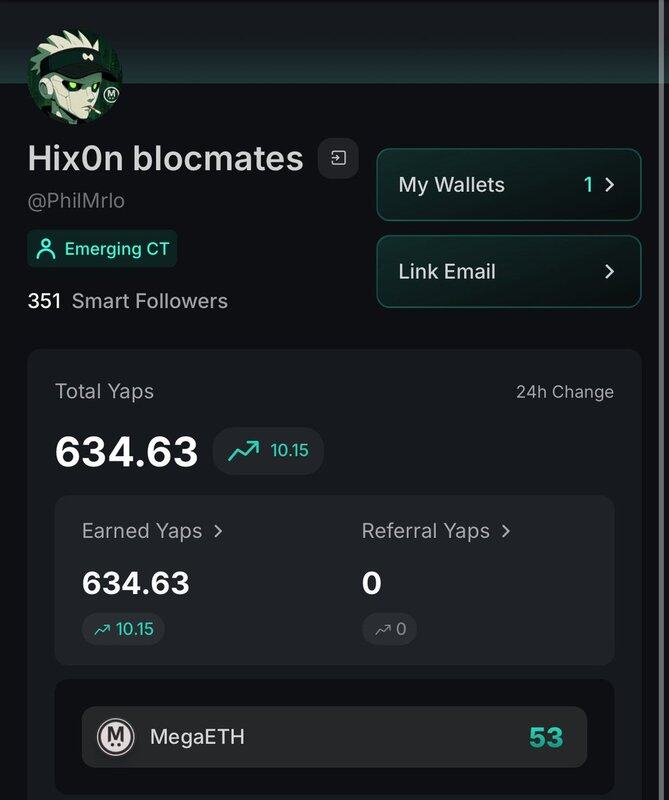669x800 pixels.
Task: Open Link Email option
Action: coord(508,271)
